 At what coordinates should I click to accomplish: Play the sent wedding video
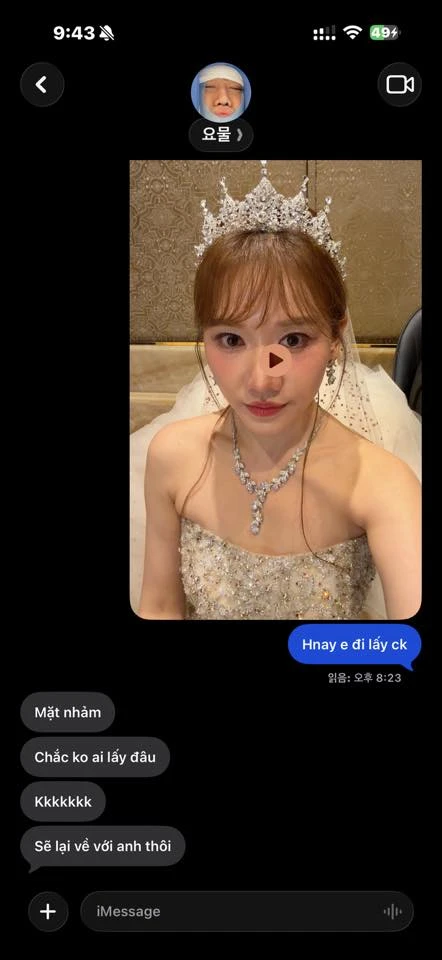tap(276, 360)
